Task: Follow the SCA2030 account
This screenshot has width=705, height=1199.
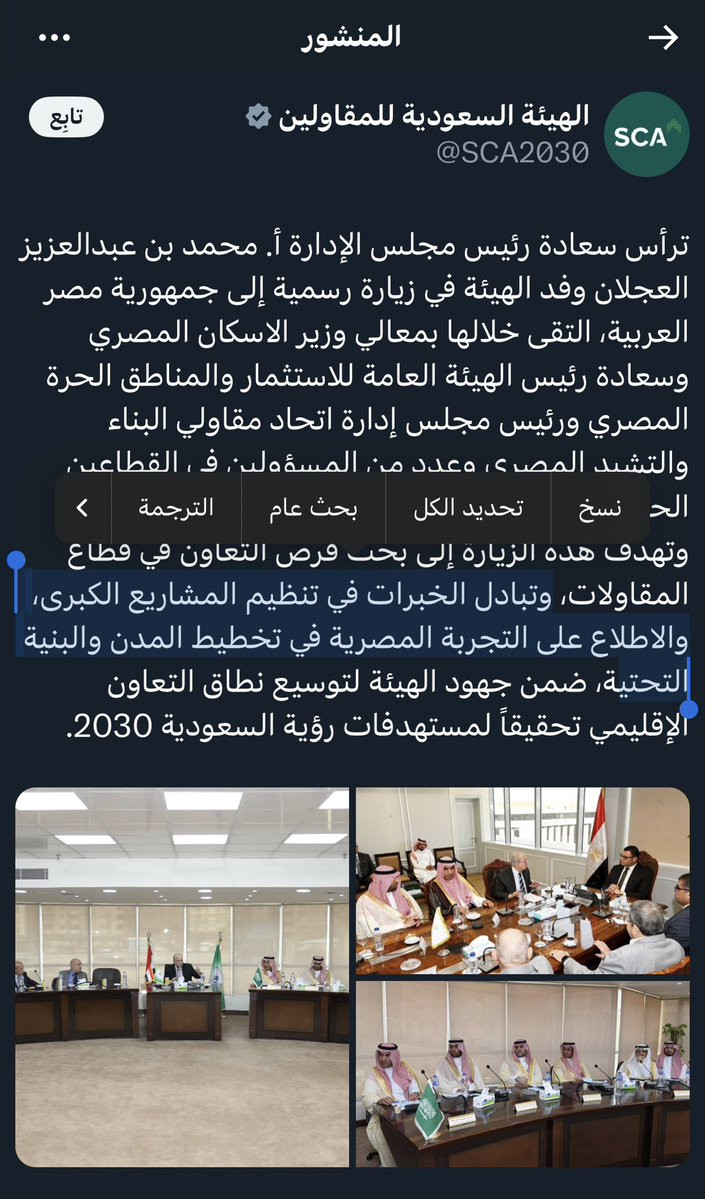Action: coord(67,119)
